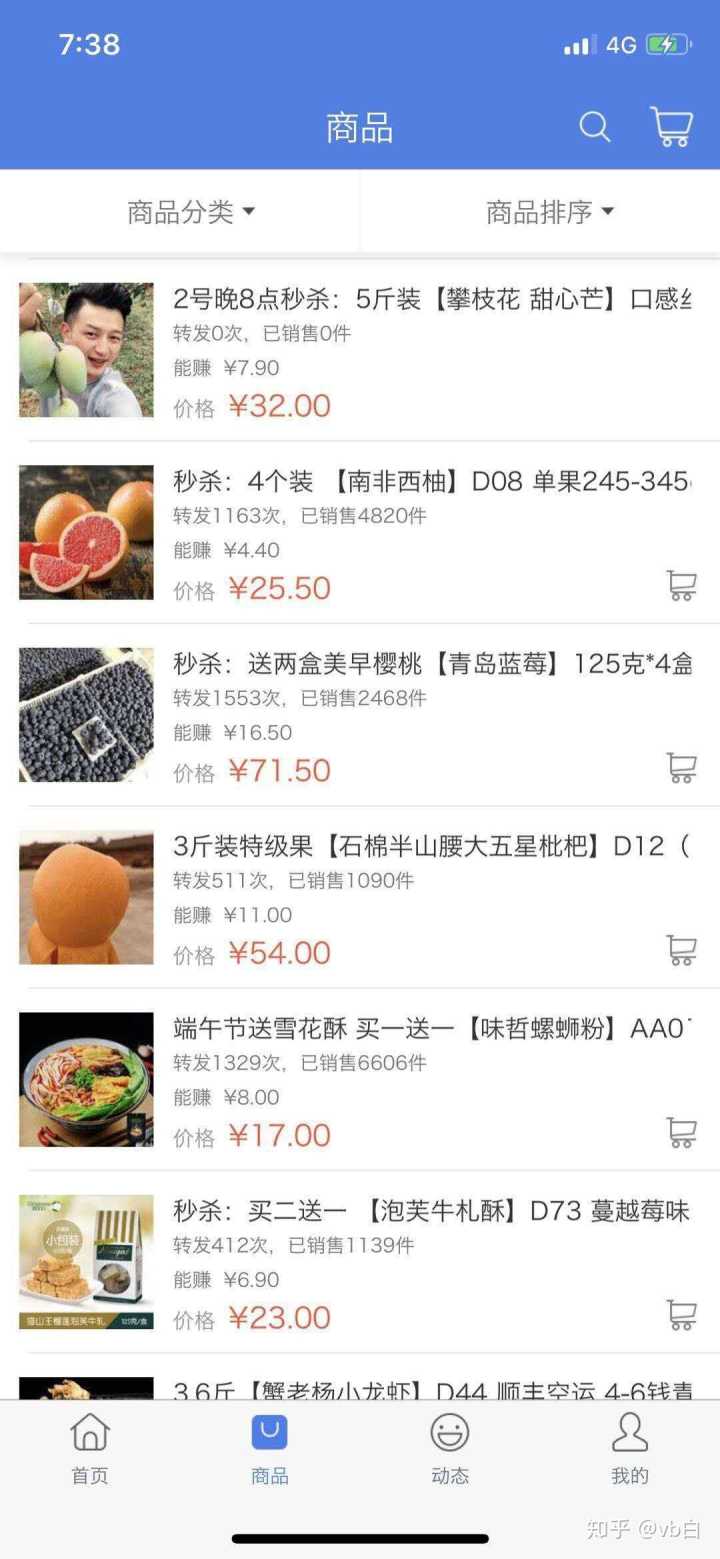
Task: Add 青岛蓝莓 to cart
Action: (x=681, y=768)
